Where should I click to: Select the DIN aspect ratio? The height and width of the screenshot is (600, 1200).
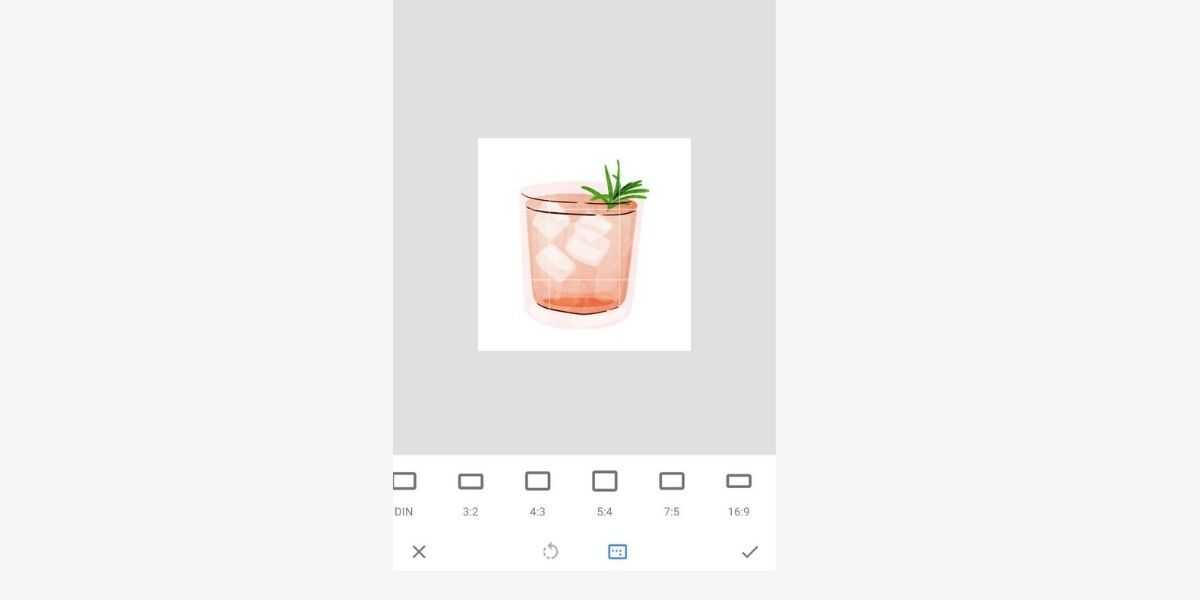[404, 492]
